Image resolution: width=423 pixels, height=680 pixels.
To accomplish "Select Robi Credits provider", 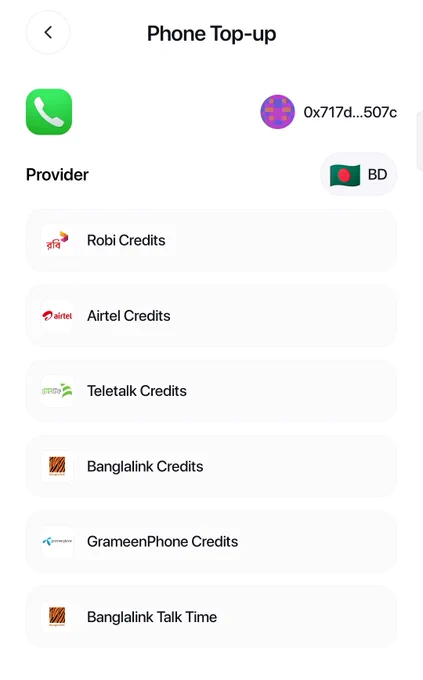I will (x=211, y=240).
